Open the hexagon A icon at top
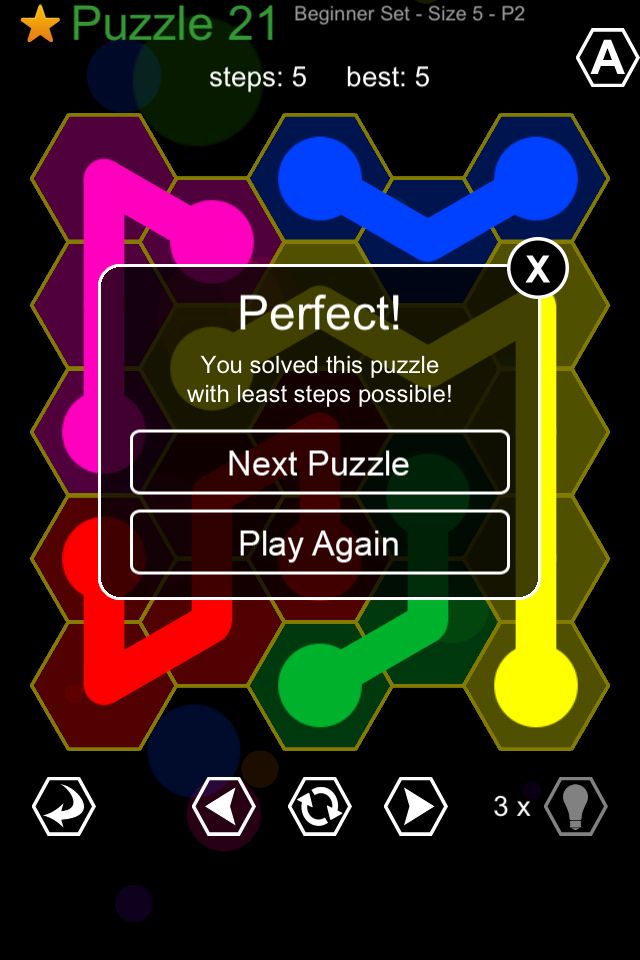 coord(607,60)
